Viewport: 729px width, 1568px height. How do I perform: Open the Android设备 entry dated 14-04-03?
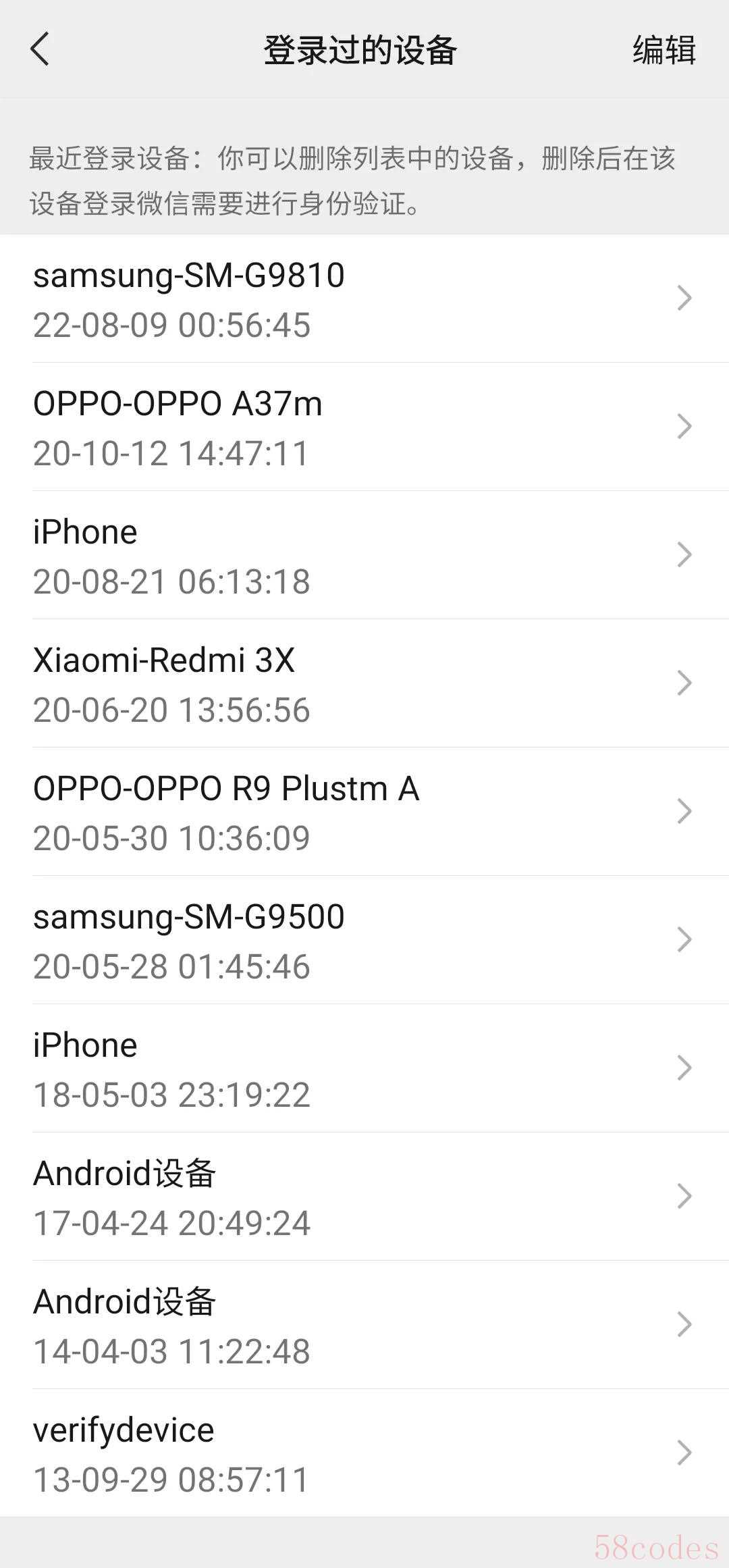coord(364,1325)
